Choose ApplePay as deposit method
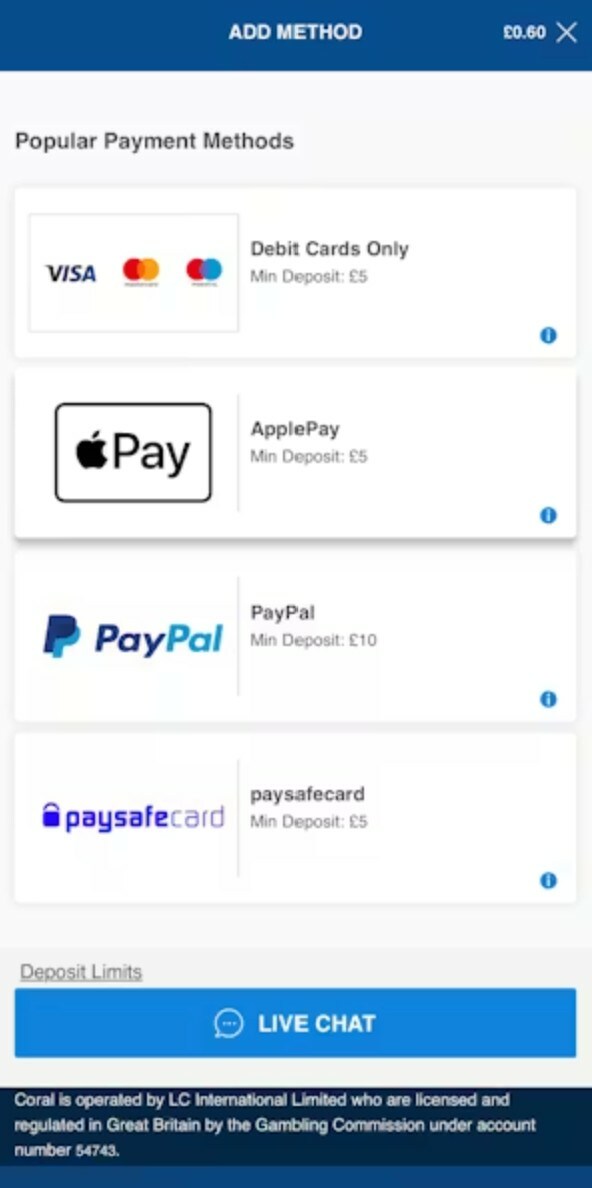592x1188 pixels. point(295,453)
